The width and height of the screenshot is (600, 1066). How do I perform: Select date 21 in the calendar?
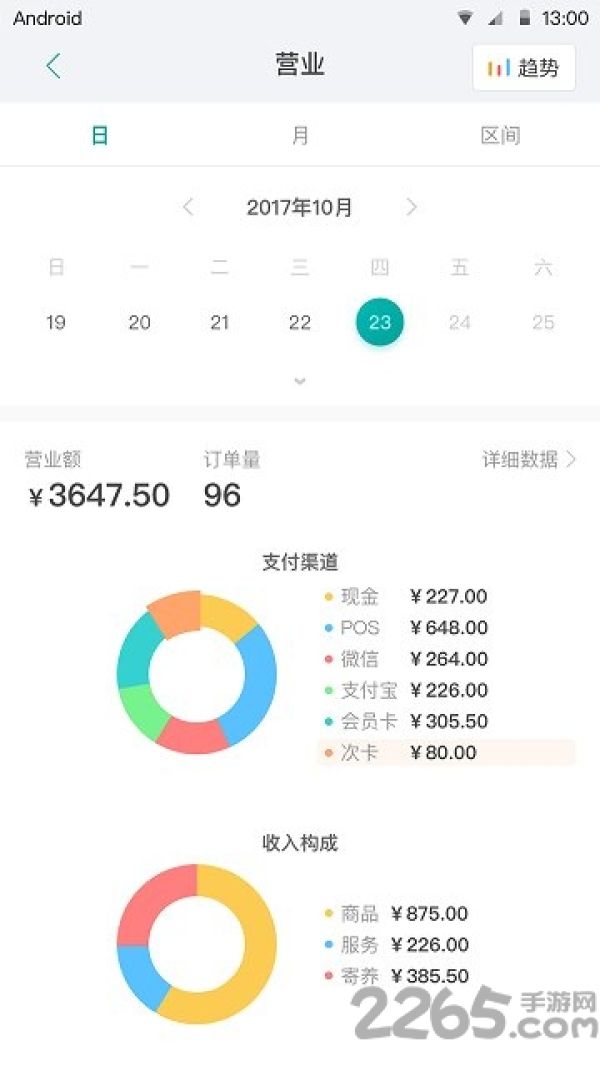(219, 322)
